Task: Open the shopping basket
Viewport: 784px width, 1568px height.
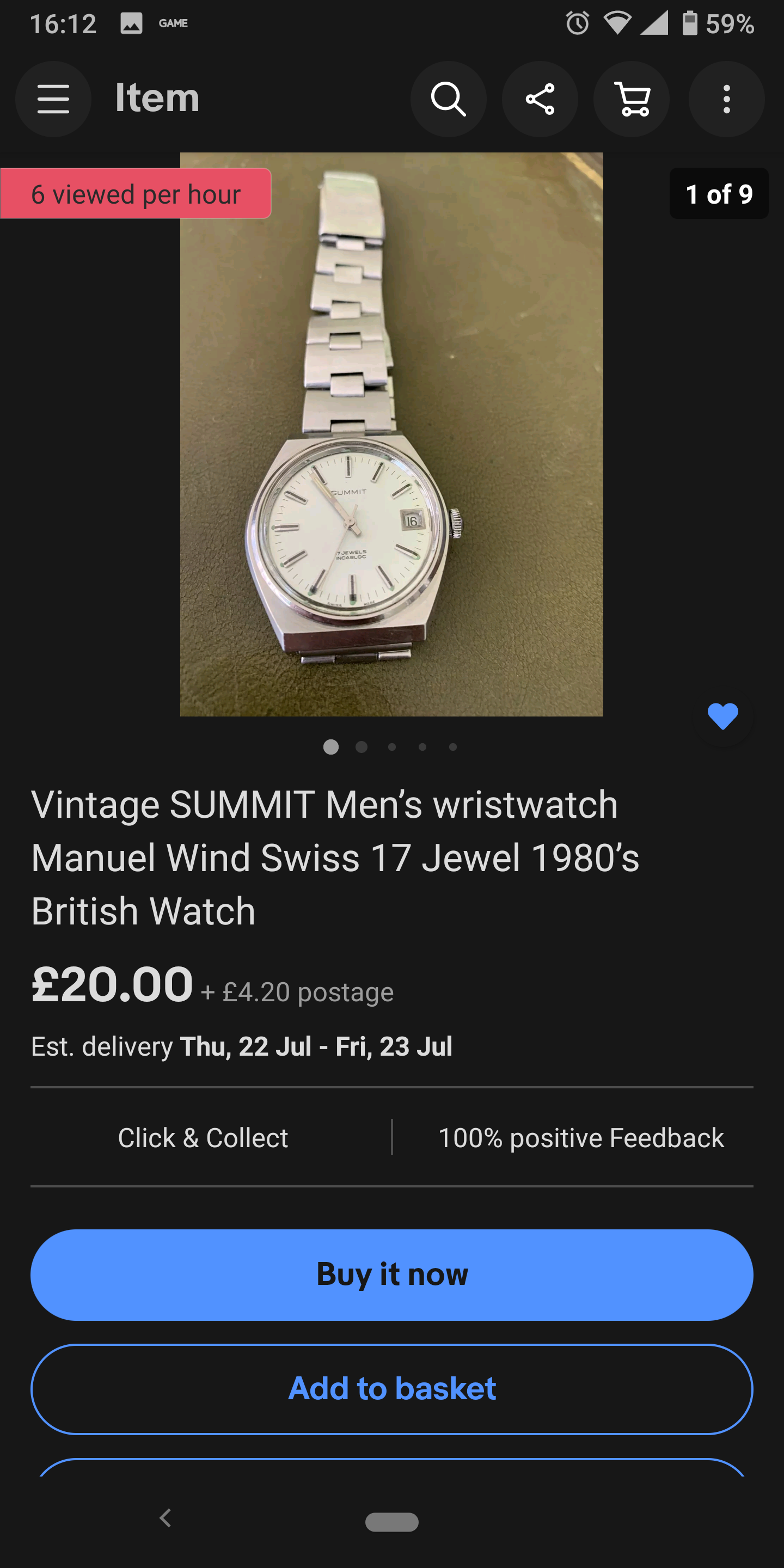Action: 632,99
